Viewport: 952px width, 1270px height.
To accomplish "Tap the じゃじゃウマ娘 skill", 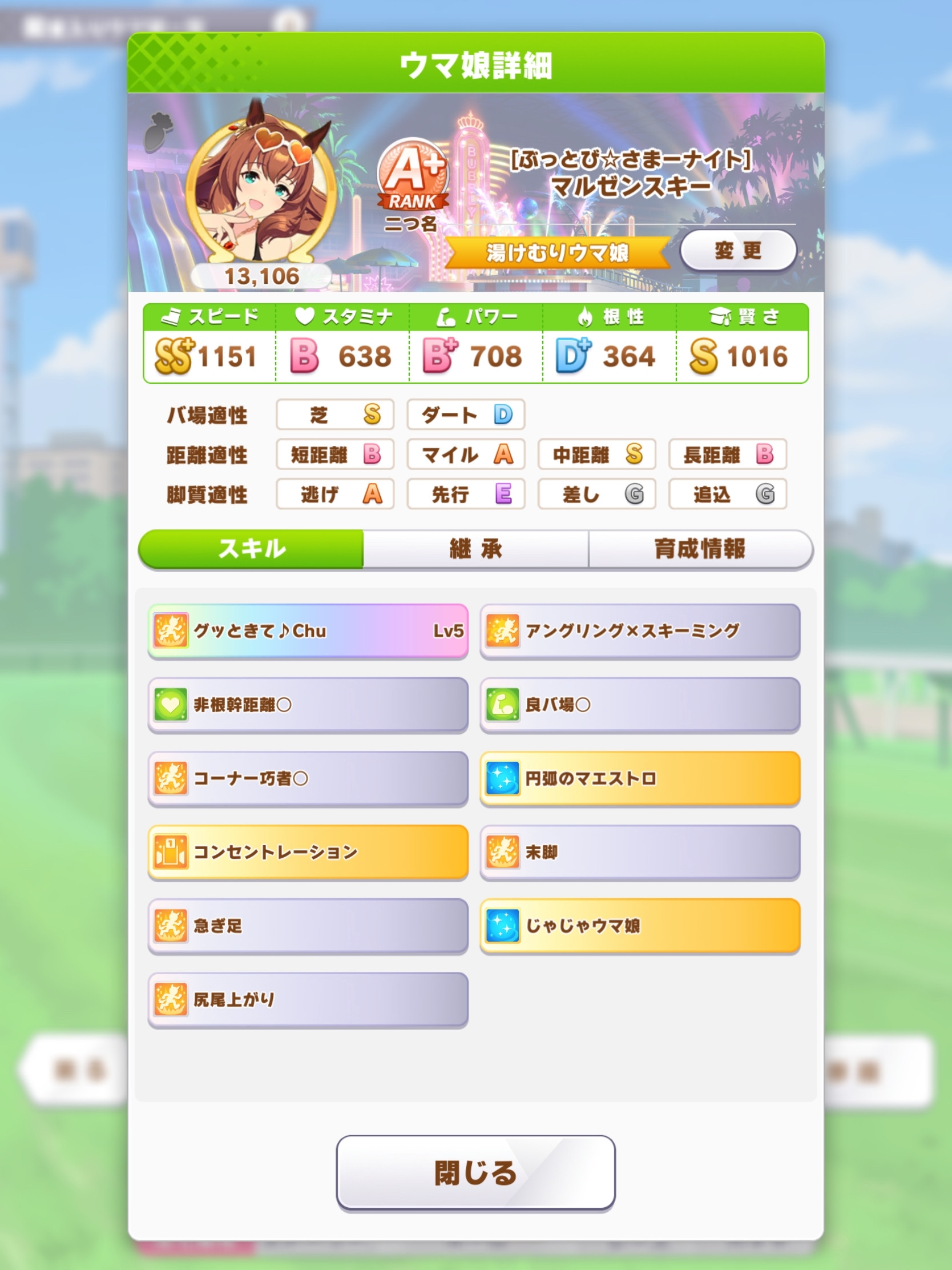I will [x=640, y=926].
